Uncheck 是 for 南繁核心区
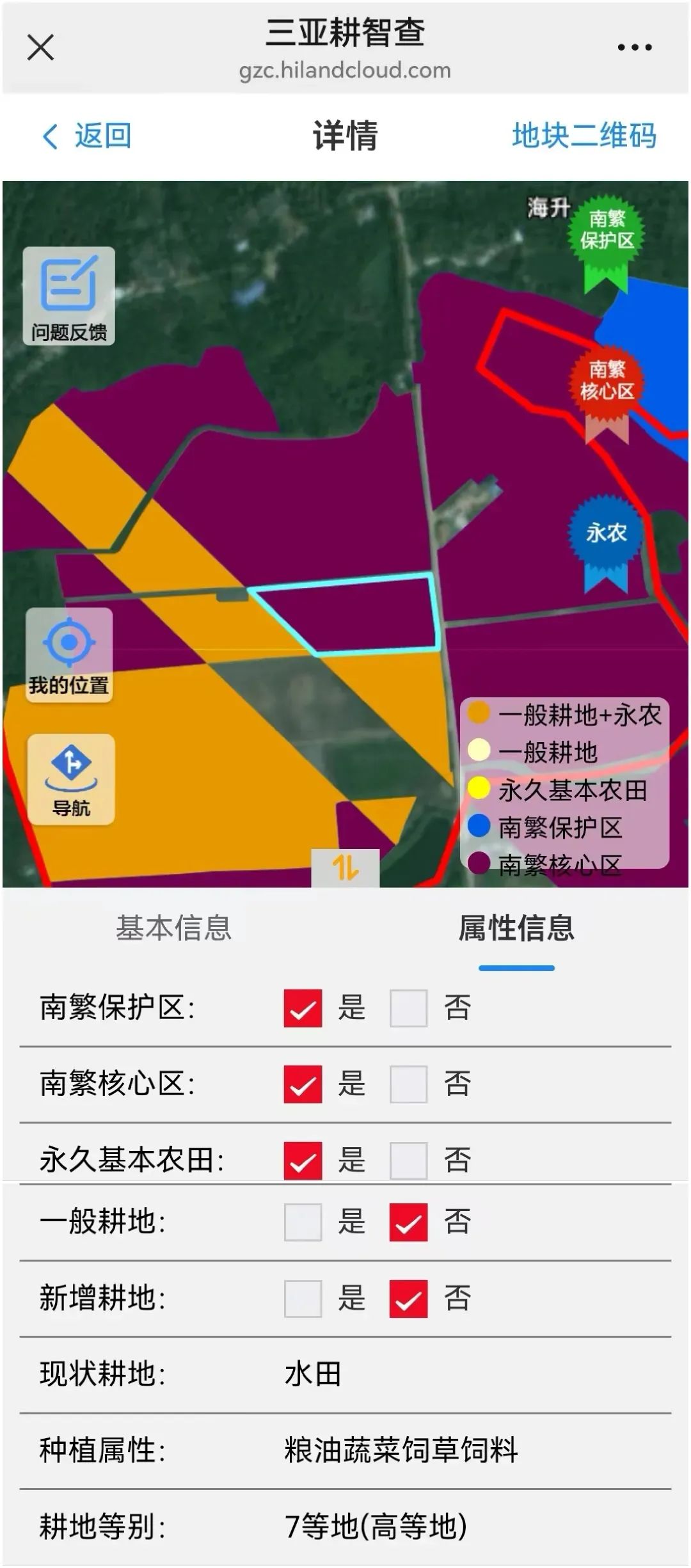 [303, 1084]
